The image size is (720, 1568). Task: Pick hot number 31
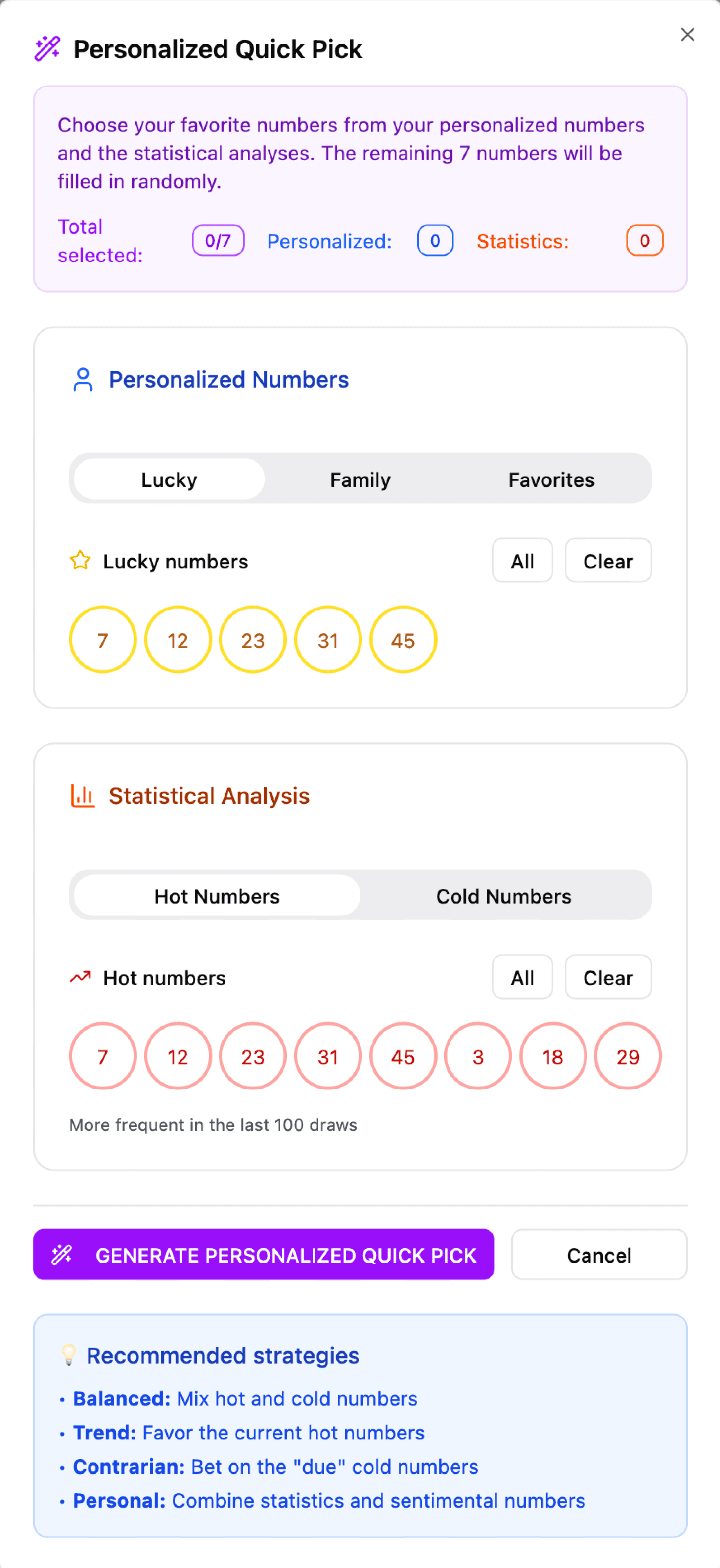[328, 1056]
